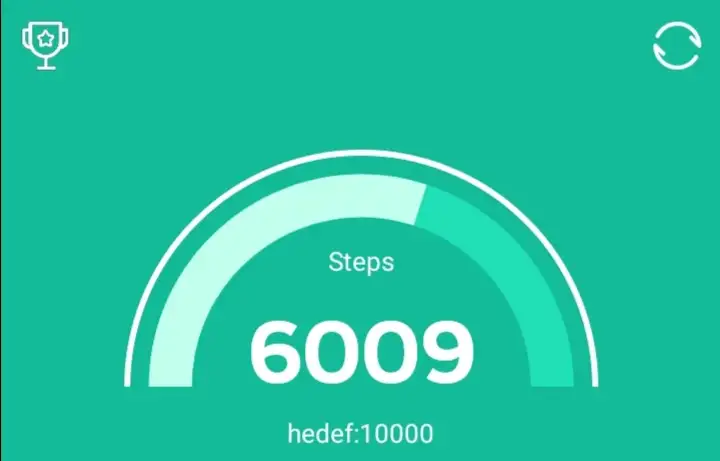The height and width of the screenshot is (461, 720).
Task: Edit the hedef:10000 step goal
Action: [360, 434]
